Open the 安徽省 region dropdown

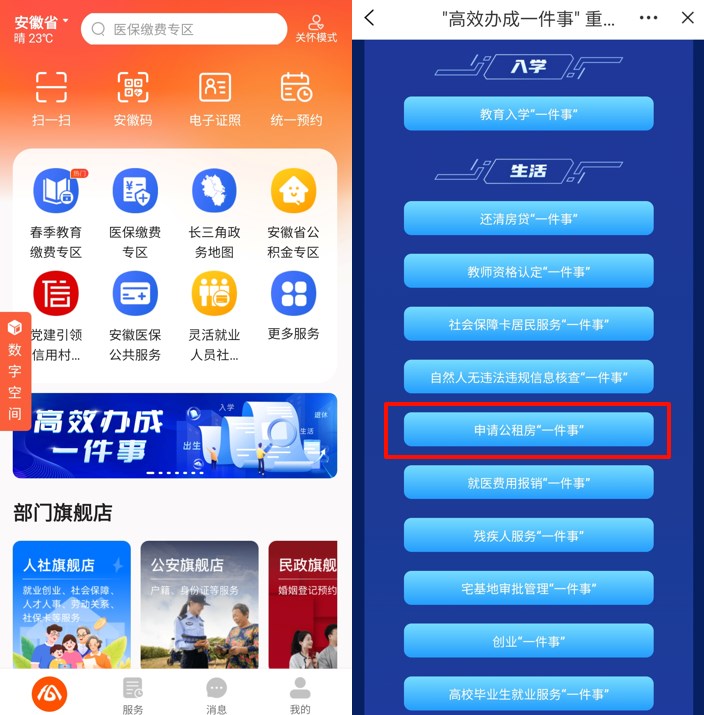(x=42, y=22)
